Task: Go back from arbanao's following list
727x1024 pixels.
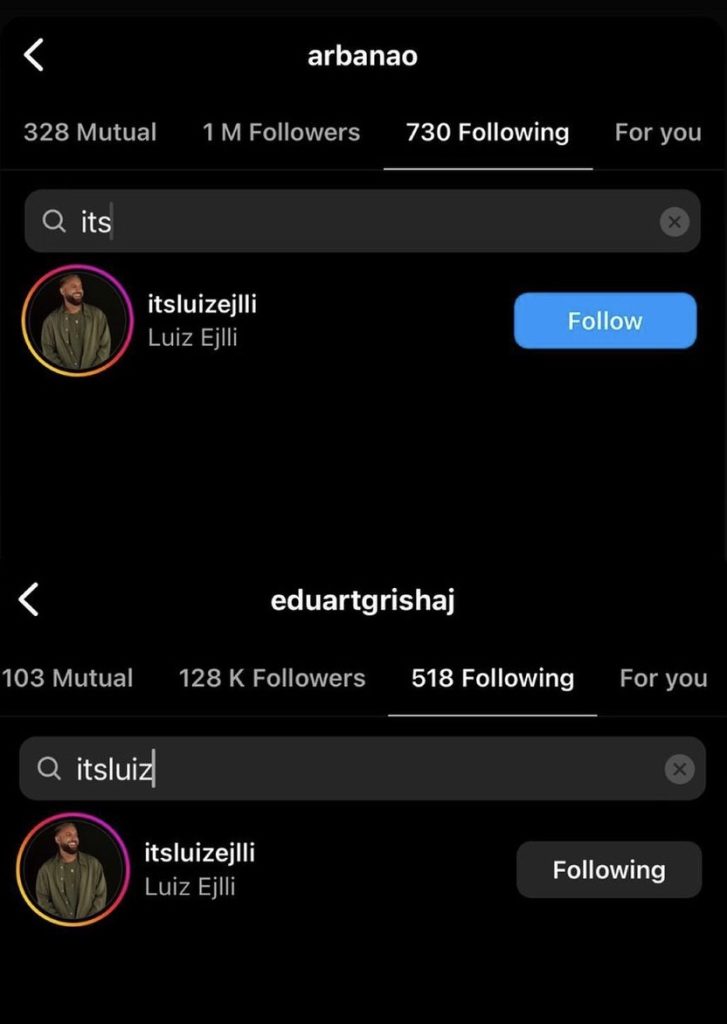Action: [x=34, y=56]
